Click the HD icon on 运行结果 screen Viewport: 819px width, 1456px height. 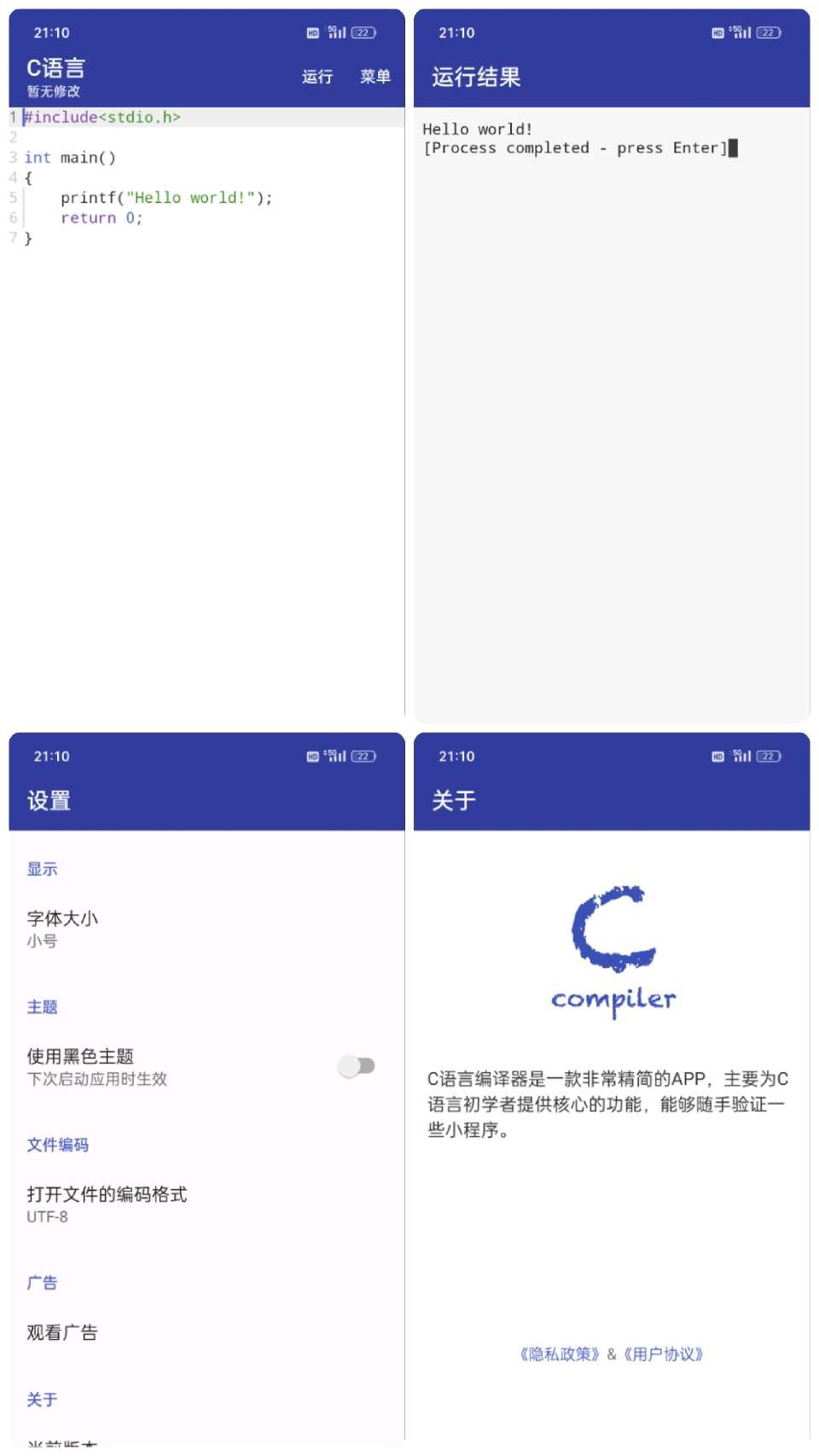[717, 32]
